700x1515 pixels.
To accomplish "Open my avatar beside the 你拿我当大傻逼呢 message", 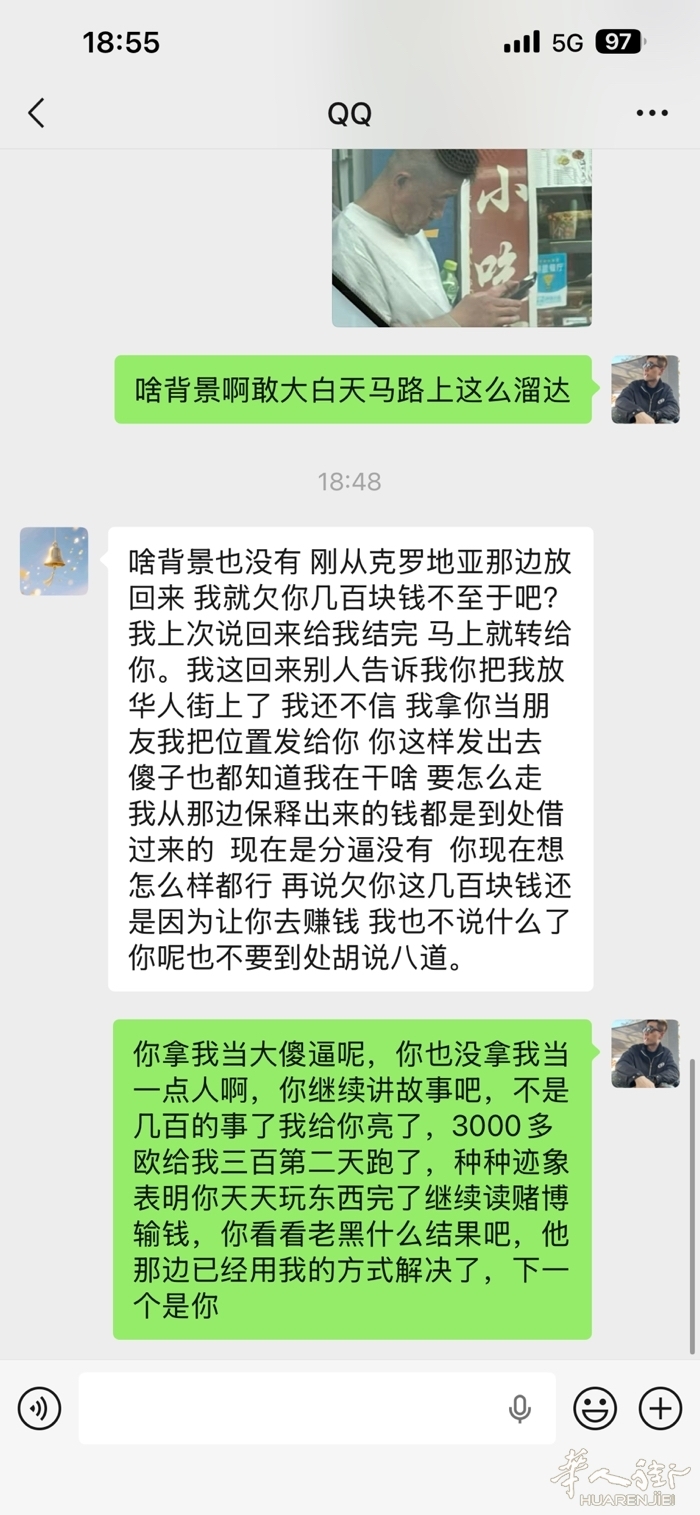I will [645, 1053].
